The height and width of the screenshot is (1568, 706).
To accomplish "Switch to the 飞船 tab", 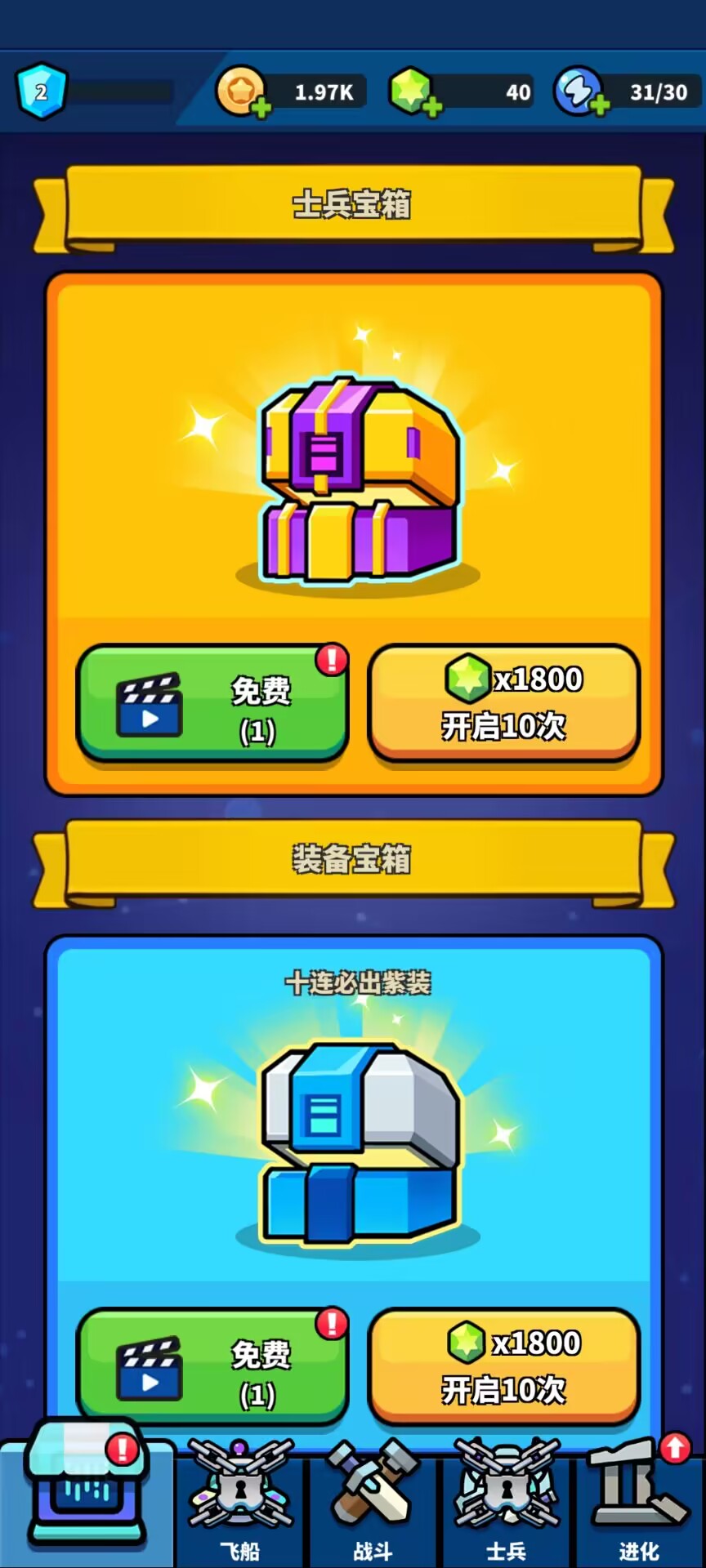I will click(240, 1503).
